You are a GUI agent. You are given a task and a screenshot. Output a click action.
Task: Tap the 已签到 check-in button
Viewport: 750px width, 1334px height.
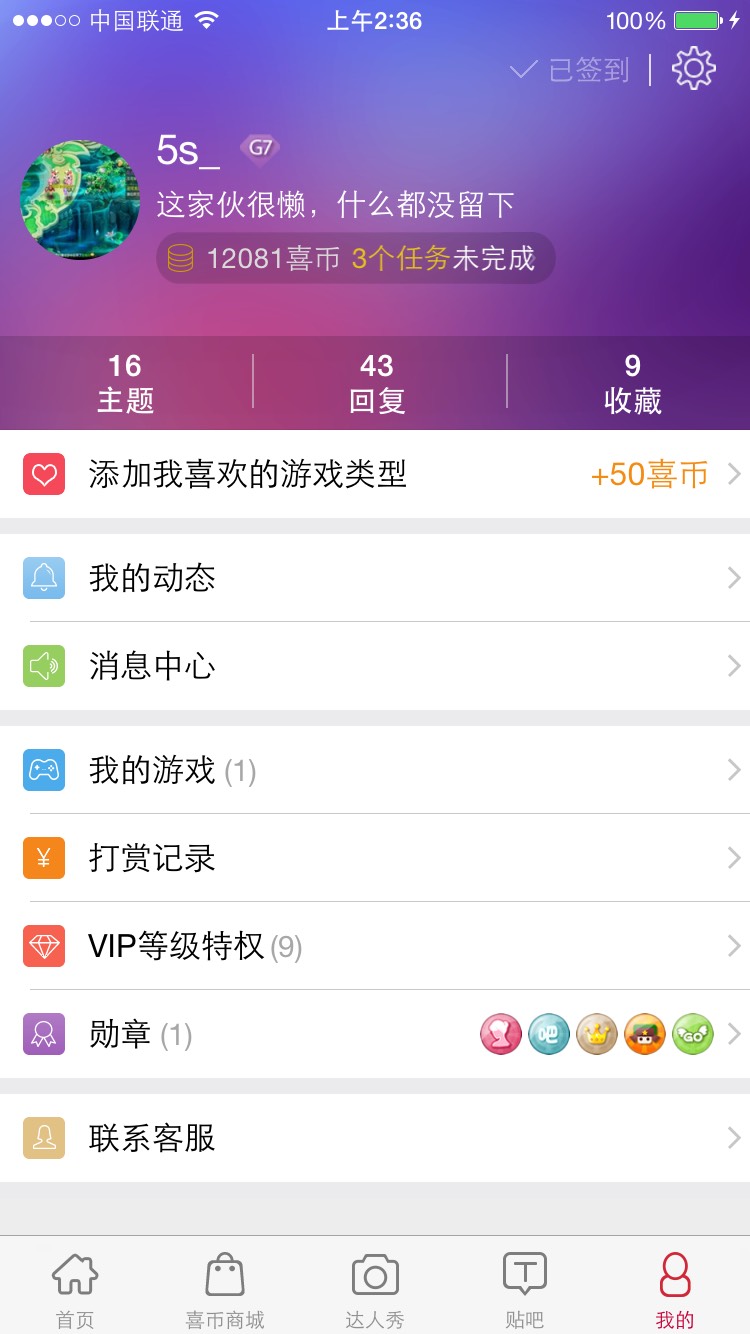pyautogui.click(x=570, y=70)
